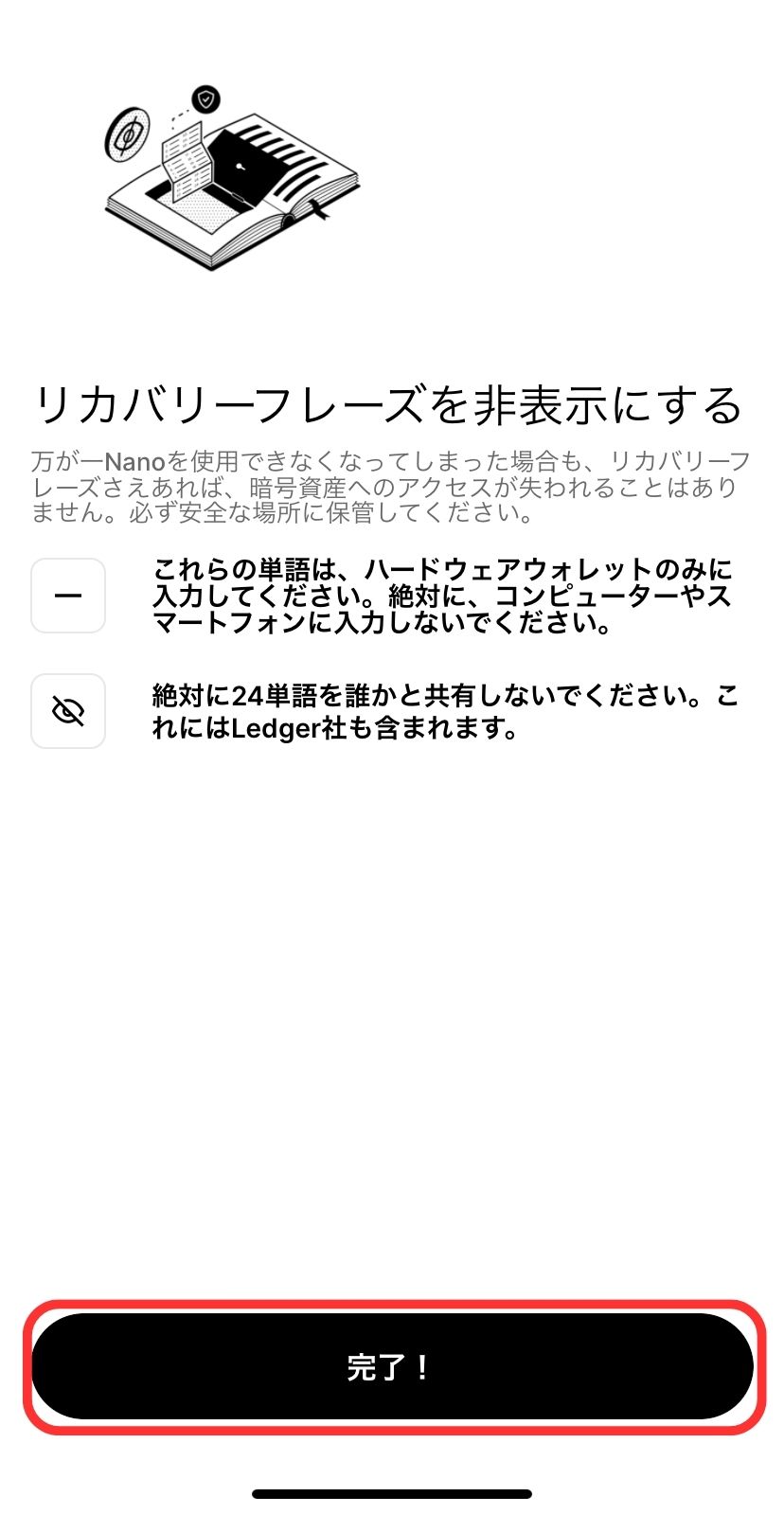Tap the 完了! button
The height and width of the screenshot is (1514, 784).
point(392,1366)
